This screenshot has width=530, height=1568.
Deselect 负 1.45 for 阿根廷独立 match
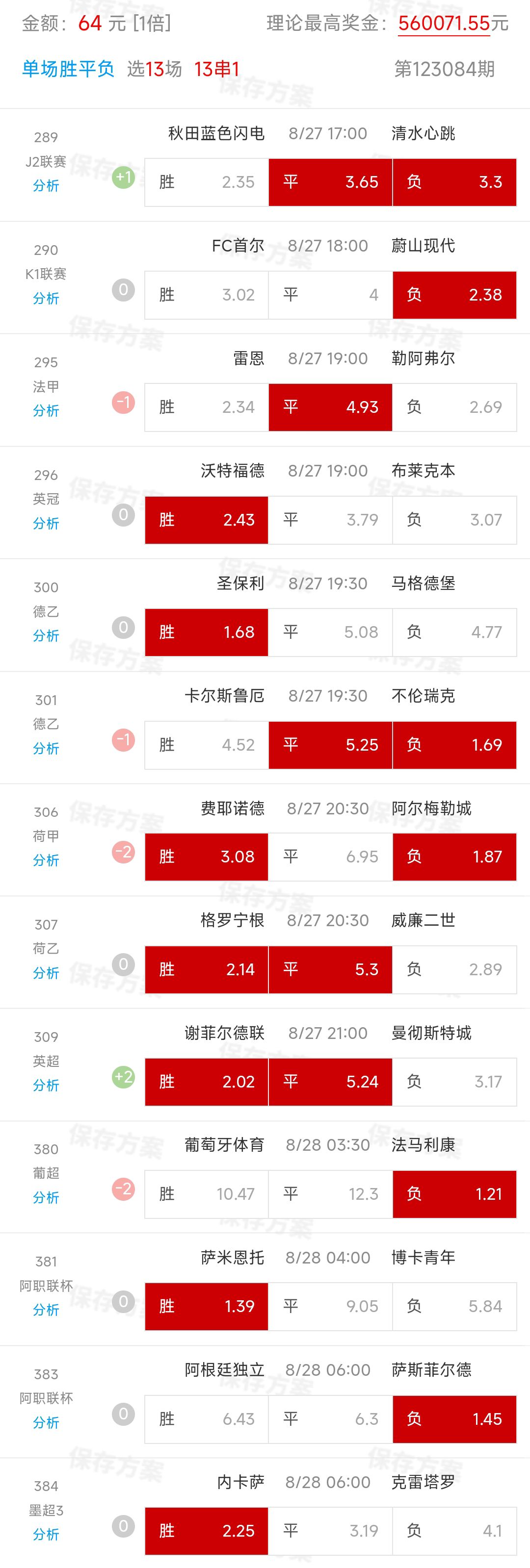454,1419
